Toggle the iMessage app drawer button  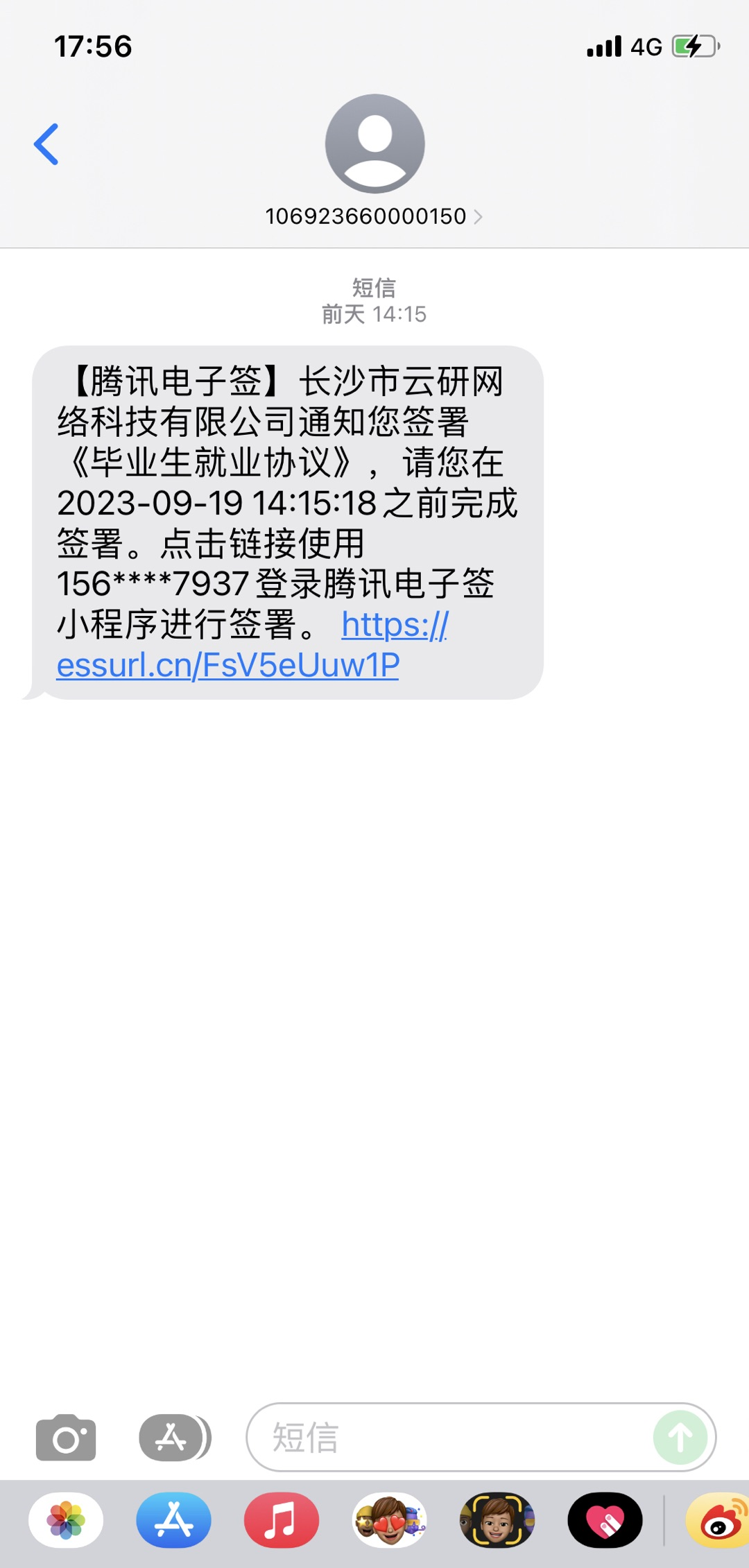pos(174,1438)
